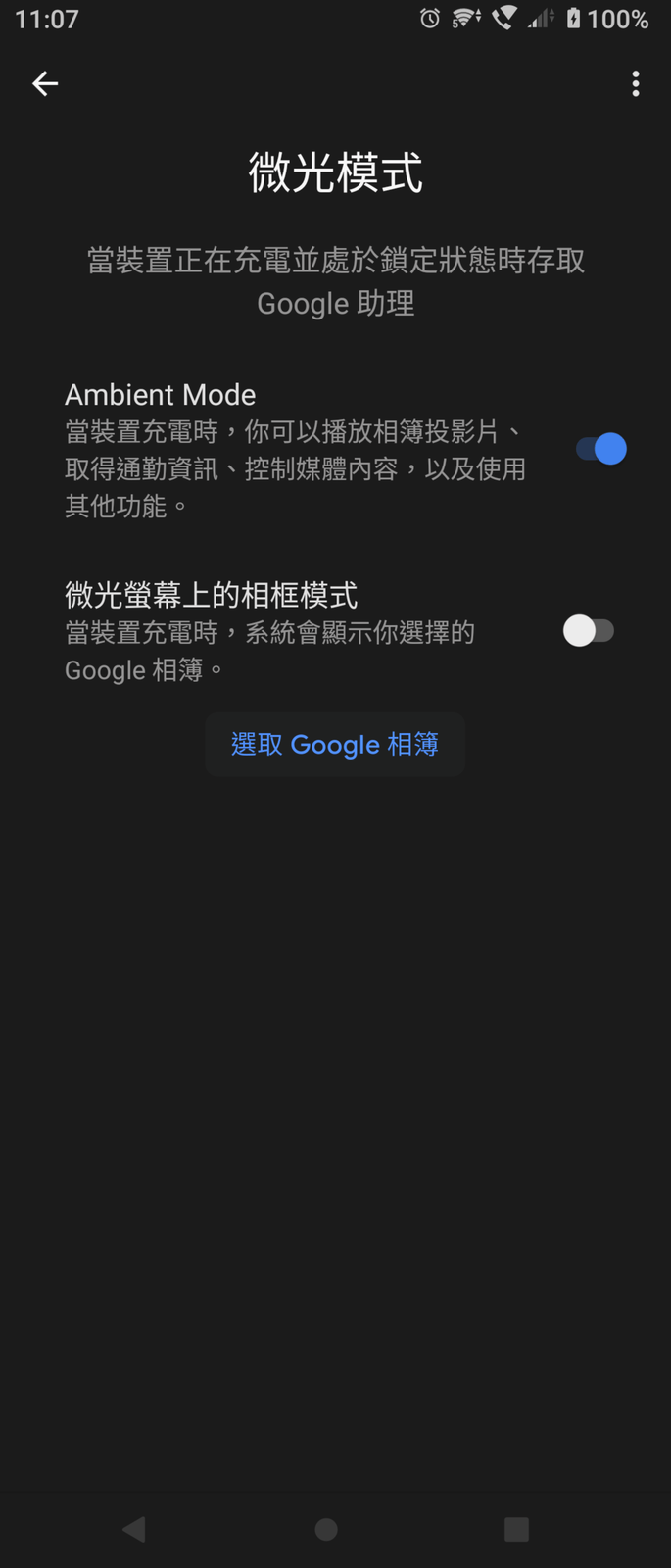Open recent apps from the navigation bar
Image resolution: width=671 pixels, height=1568 pixels.
(x=516, y=1529)
